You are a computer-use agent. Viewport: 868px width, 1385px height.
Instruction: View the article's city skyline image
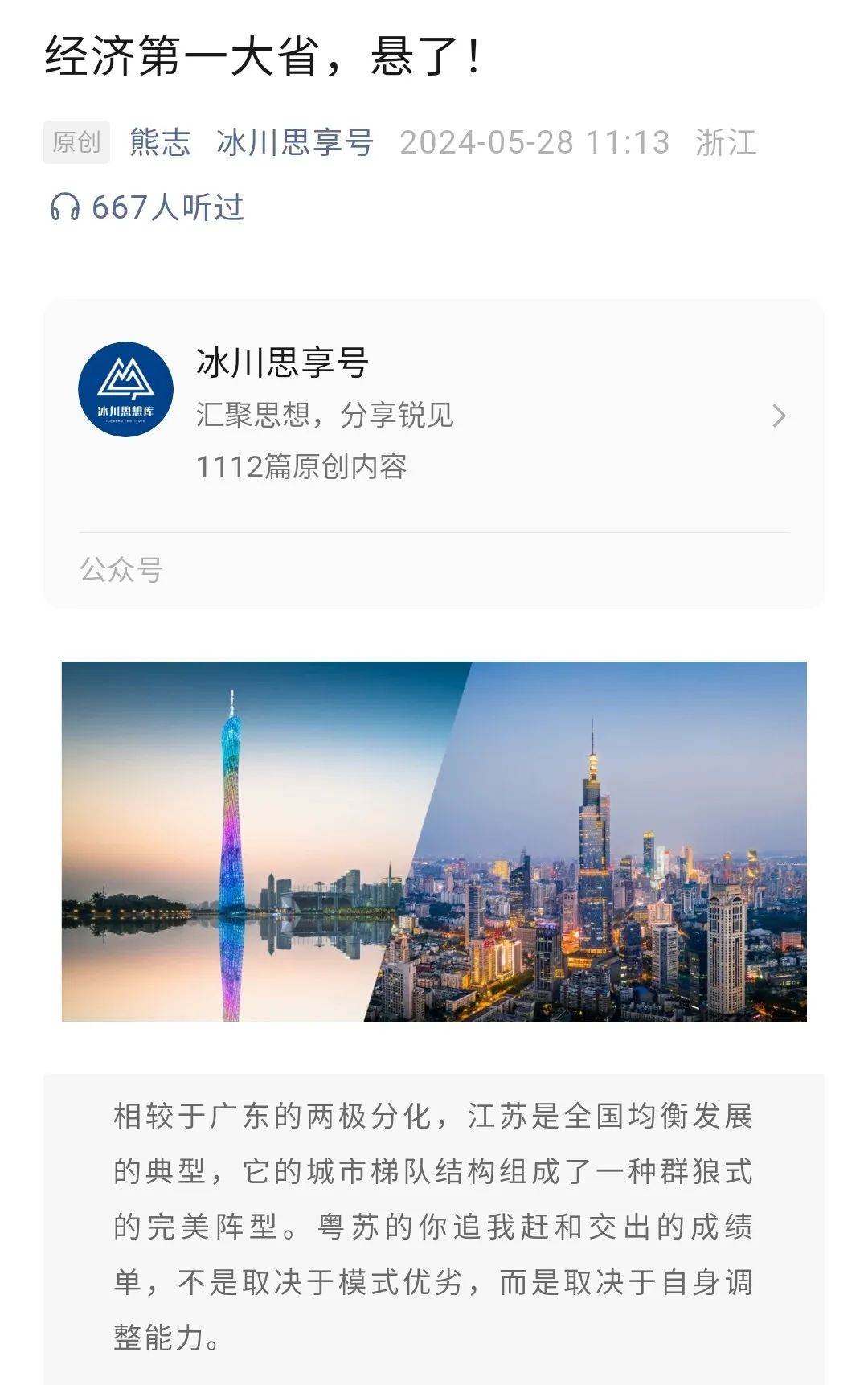[434, 841]
